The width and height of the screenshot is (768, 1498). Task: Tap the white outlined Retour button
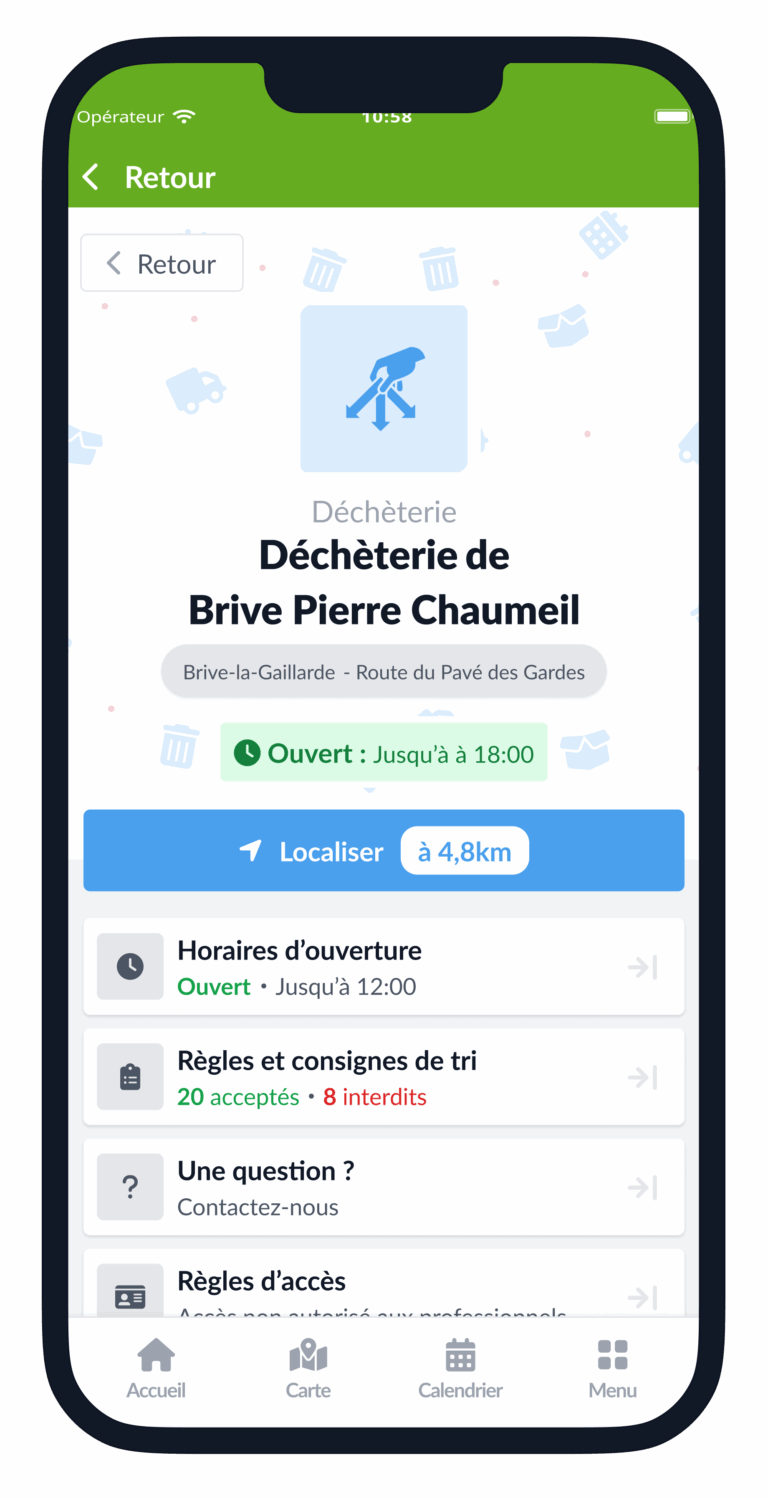coord(162,264)
